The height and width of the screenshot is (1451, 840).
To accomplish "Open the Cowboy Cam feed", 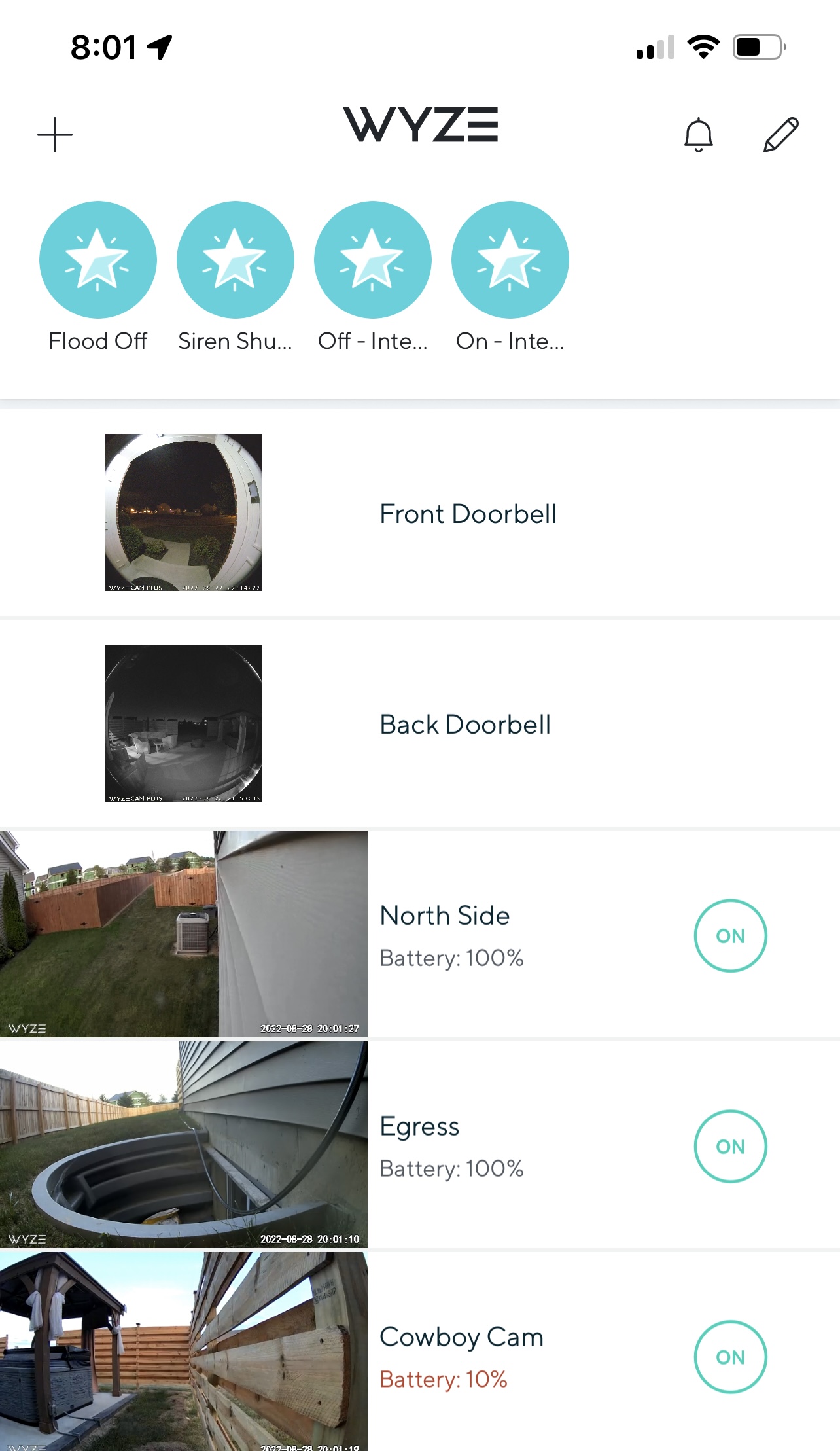I will pos(184,1352).
